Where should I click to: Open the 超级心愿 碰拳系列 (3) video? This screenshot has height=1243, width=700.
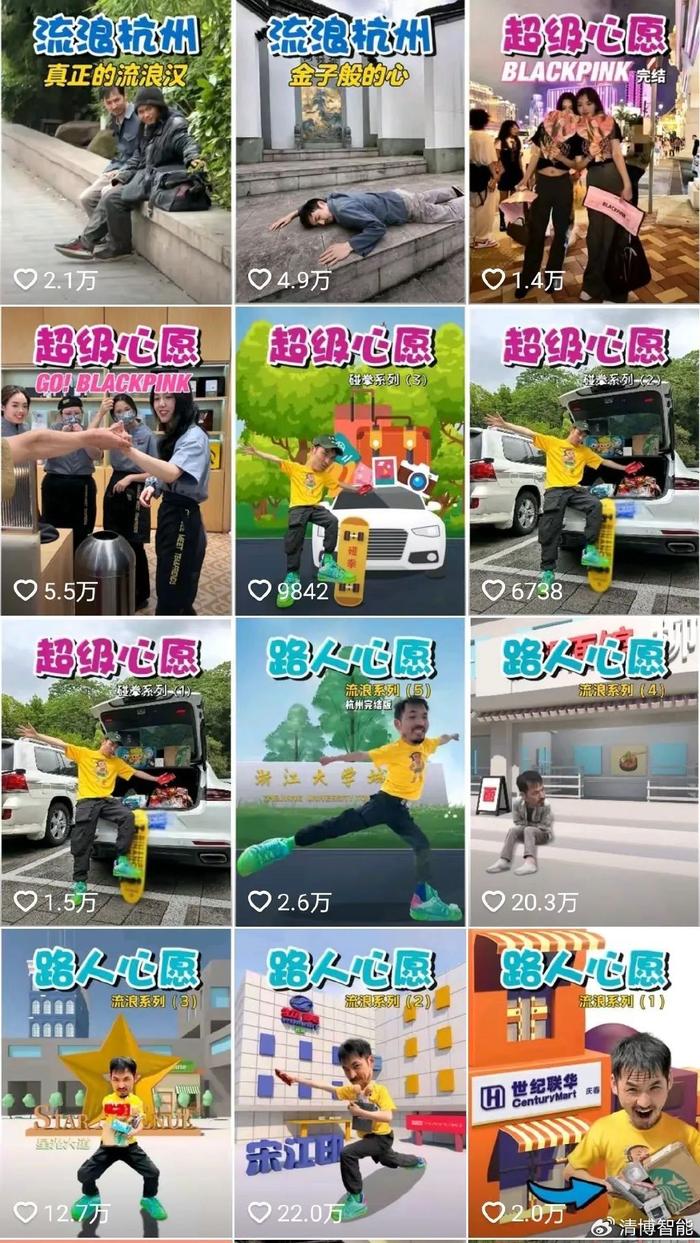[350, 460]
